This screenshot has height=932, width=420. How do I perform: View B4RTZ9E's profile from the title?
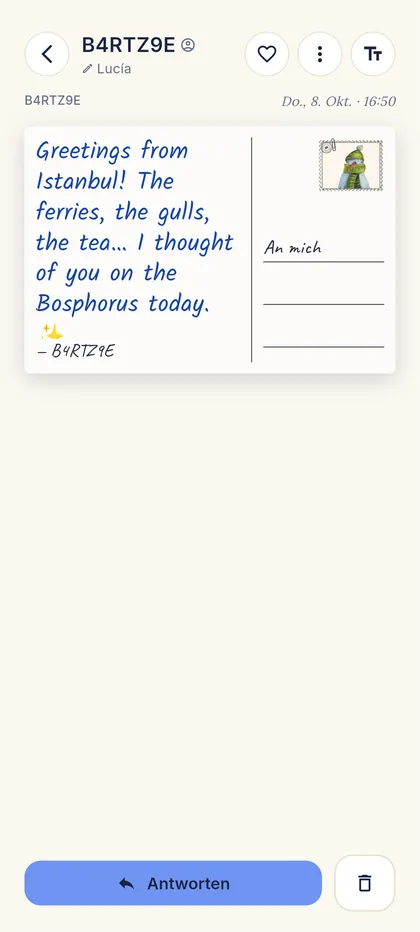pos(138,45)
